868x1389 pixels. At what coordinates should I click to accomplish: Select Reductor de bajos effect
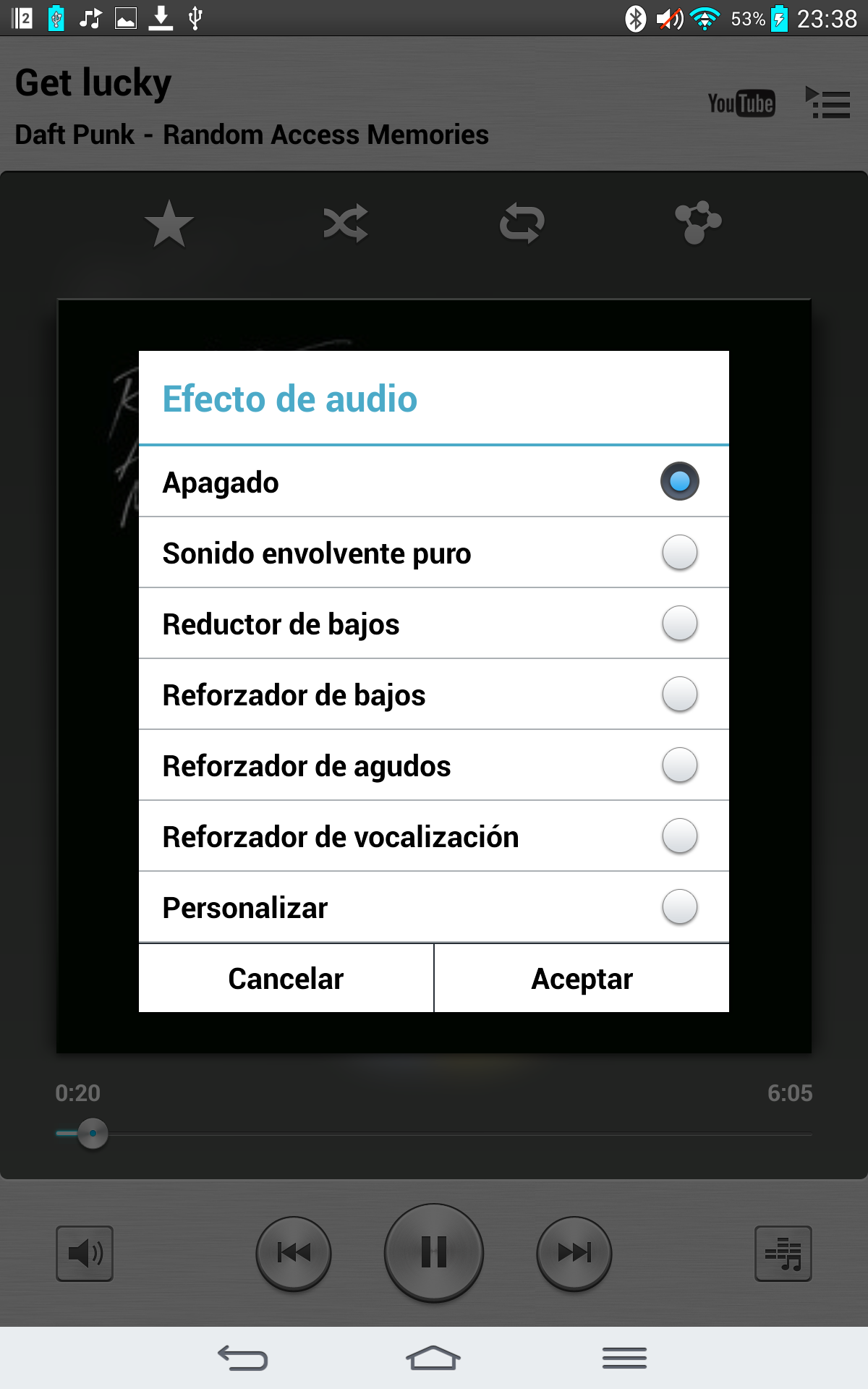click(679, 624)
